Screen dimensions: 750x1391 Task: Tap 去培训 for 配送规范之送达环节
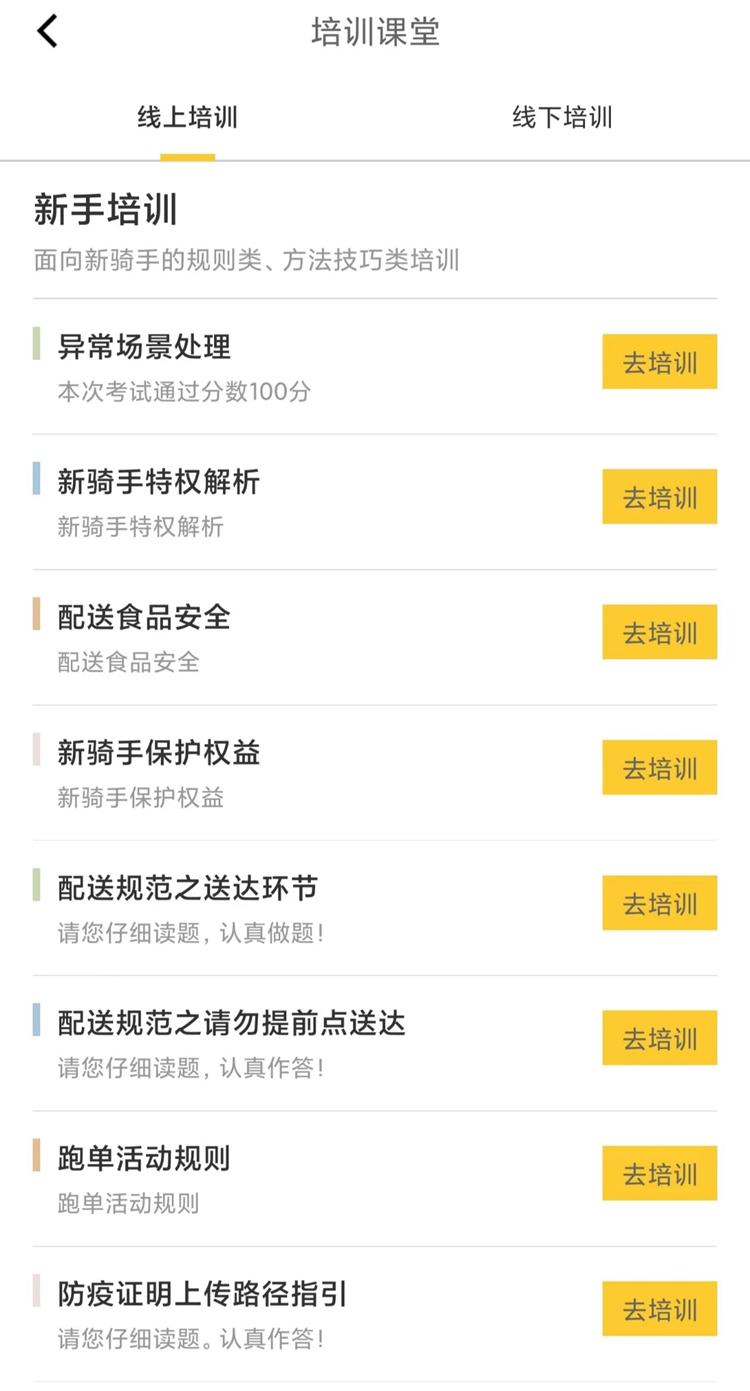(x=659, y=903)
